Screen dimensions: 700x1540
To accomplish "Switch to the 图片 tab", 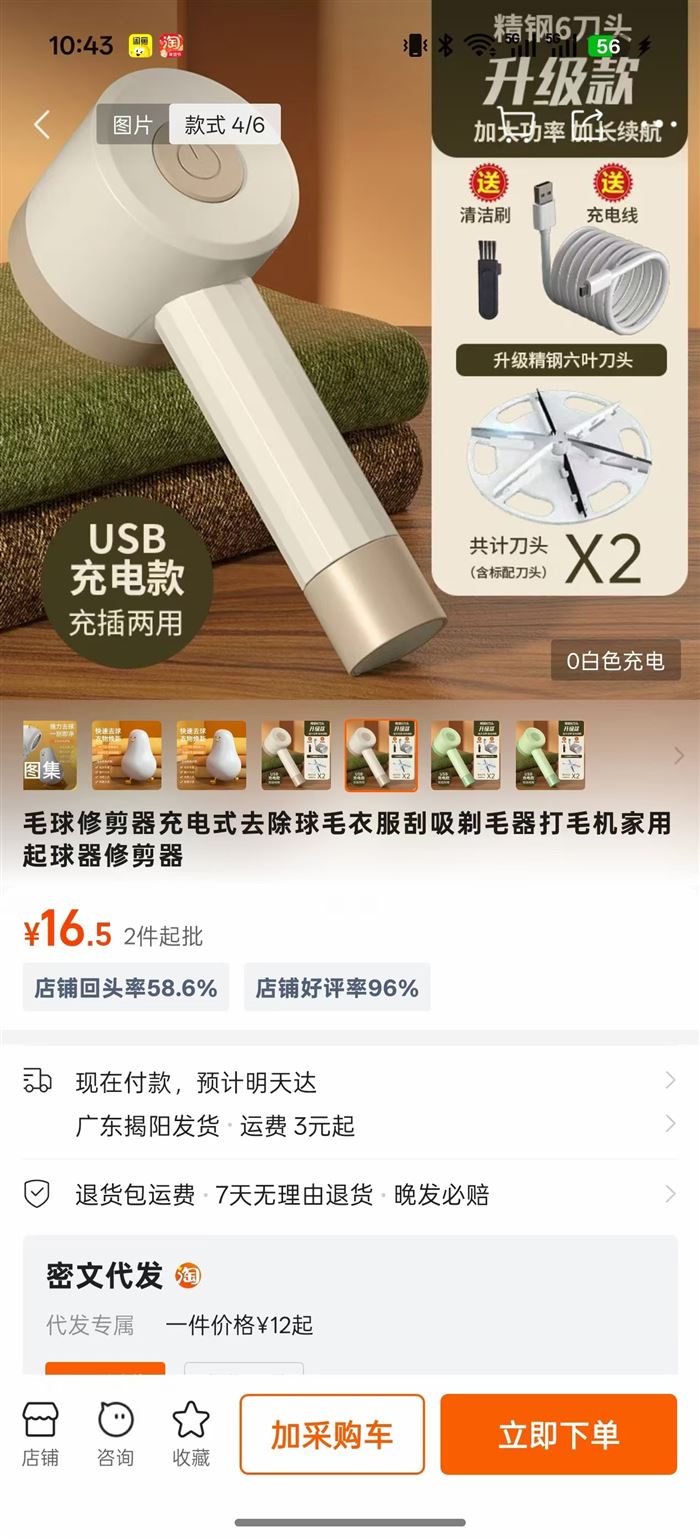I will (132, 125).
